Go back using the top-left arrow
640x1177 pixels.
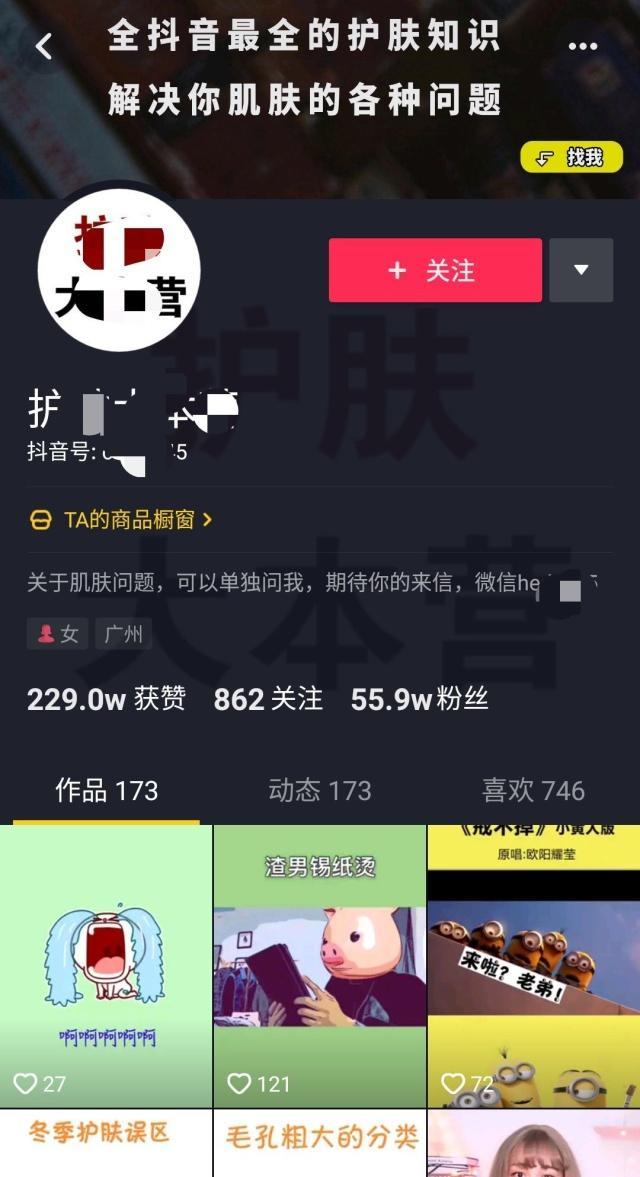(x=44, y=47)
